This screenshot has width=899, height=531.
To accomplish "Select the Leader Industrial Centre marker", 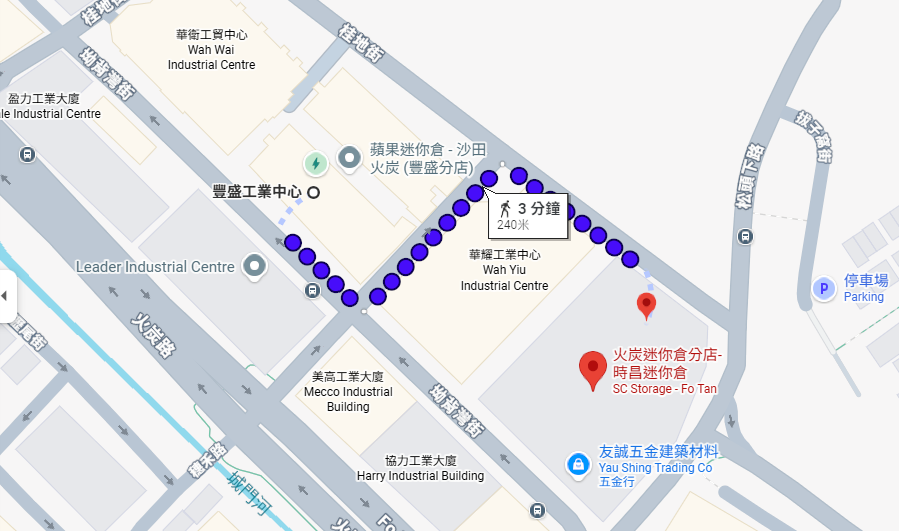I will (255, 266).
